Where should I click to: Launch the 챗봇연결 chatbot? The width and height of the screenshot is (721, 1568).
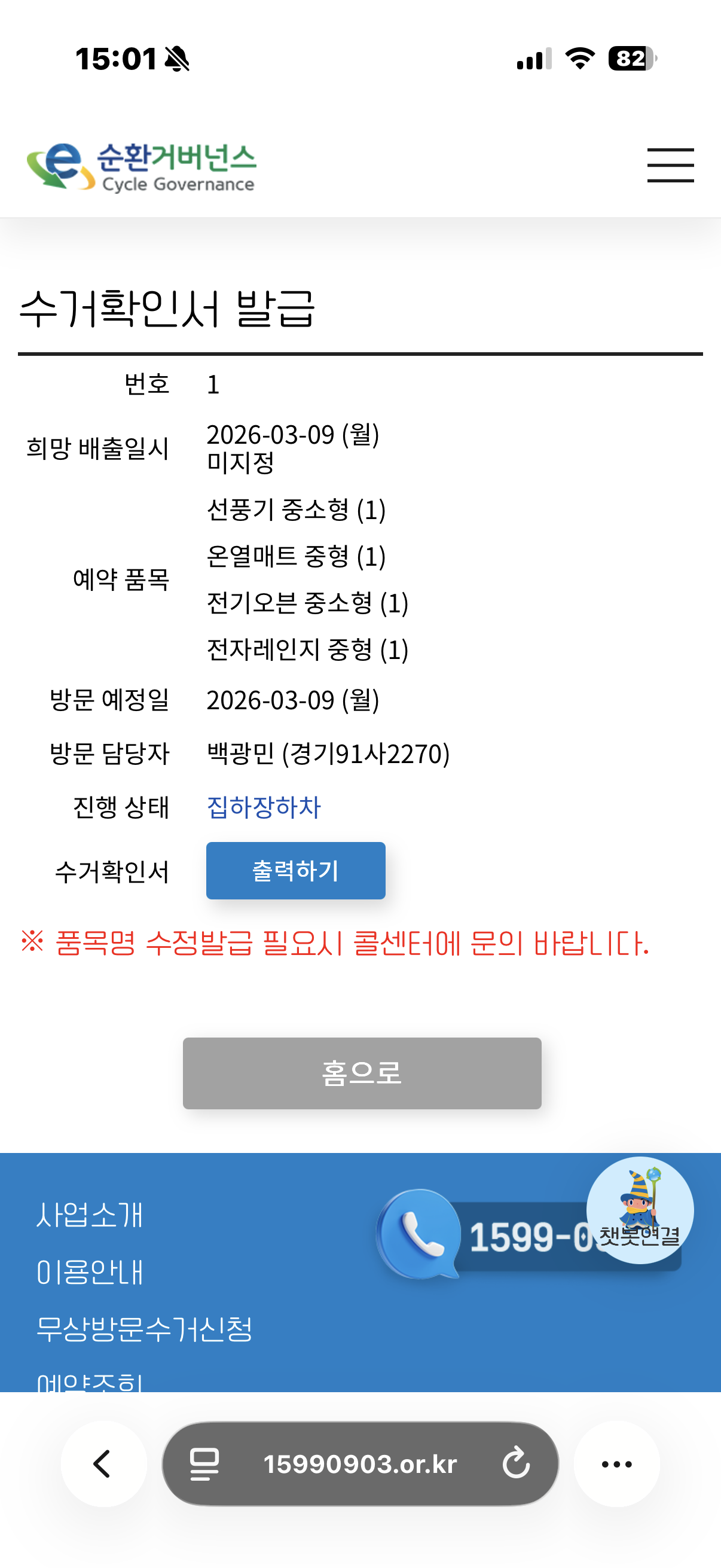[640, 1210]
